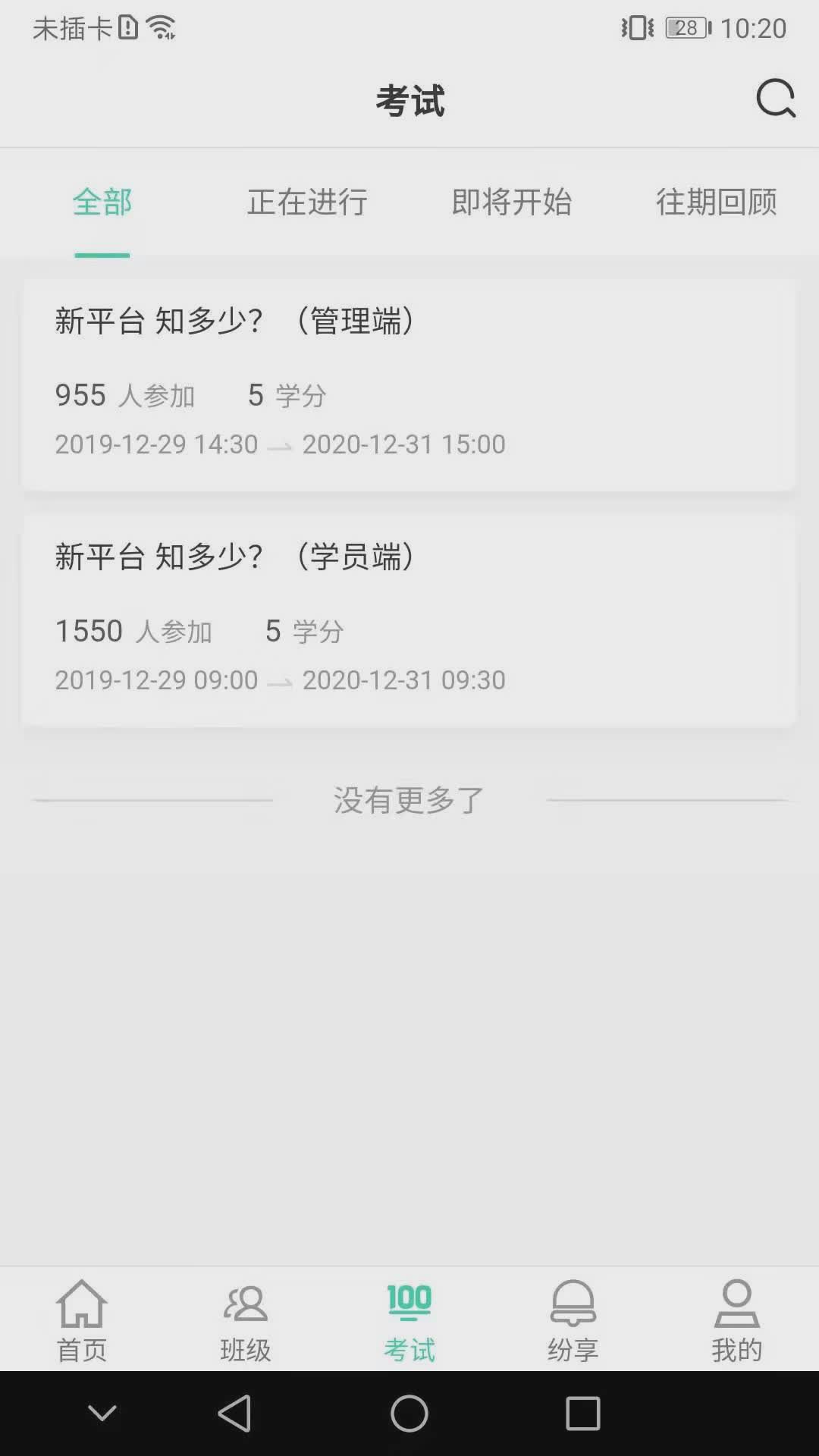Screen dimensions: 819x1456
Task: Tap the 我的 profile icon in bottom bar
Action: pos(737,1319)
